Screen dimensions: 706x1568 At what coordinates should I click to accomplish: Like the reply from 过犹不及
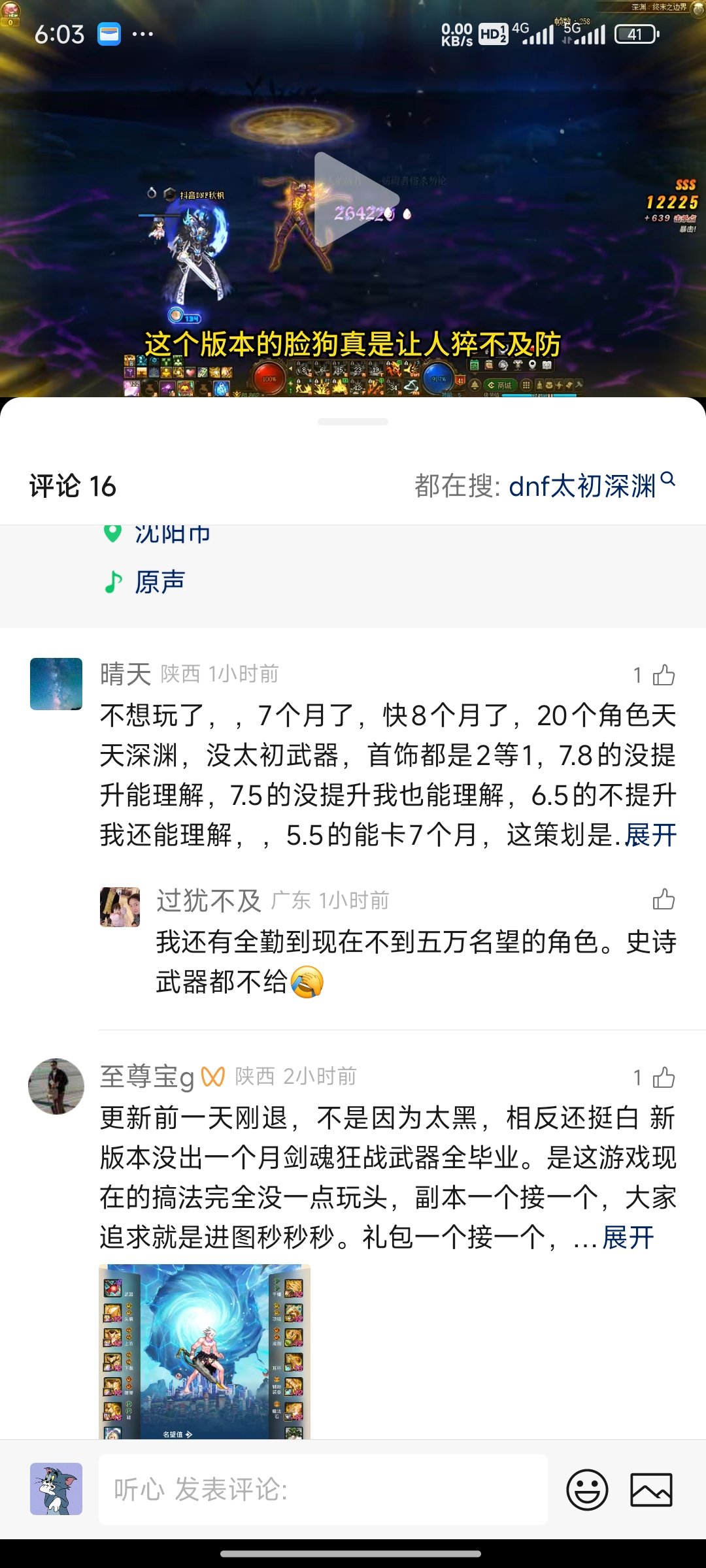(663, 900)
